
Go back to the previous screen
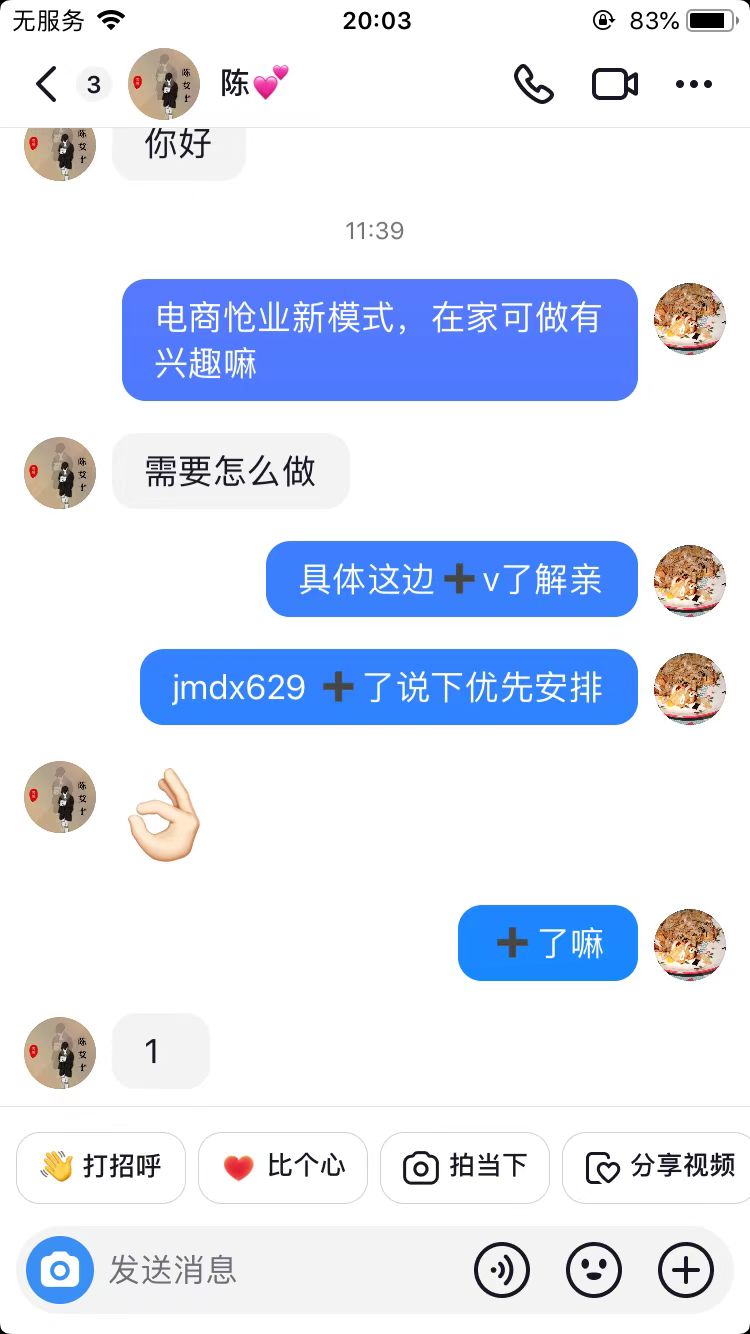(46, 84)
